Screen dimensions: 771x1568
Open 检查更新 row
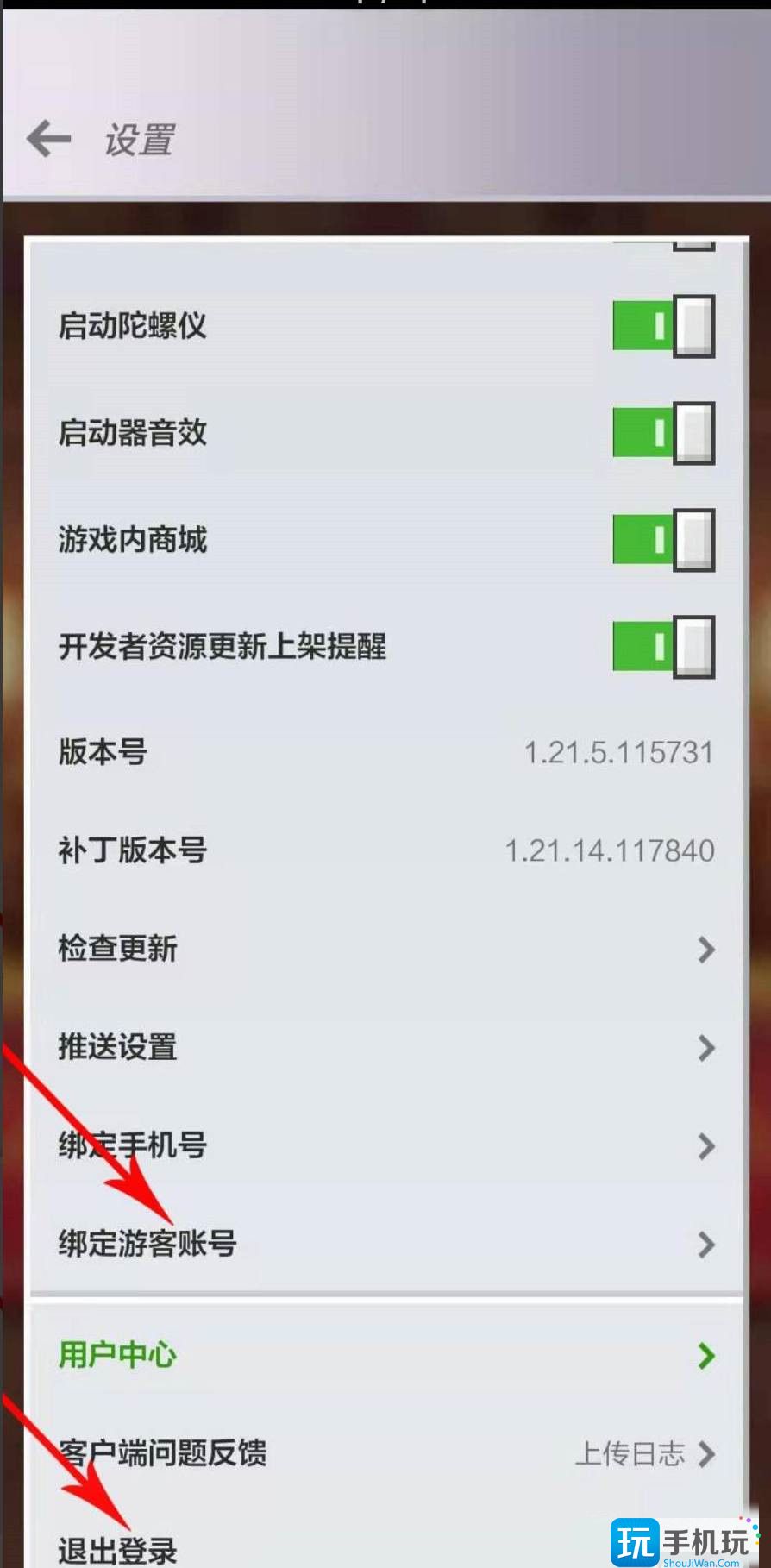(386, 950)
